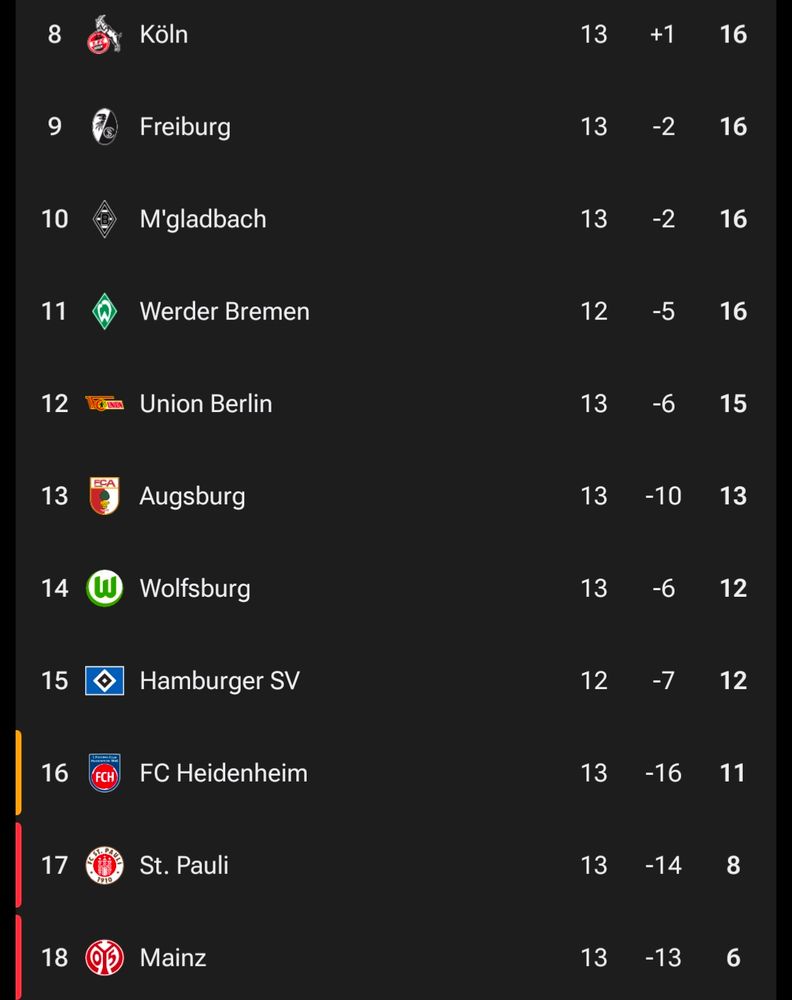Tap the Mainz row
Viewport: 792px width, 1000px height.
click(173, 958)
